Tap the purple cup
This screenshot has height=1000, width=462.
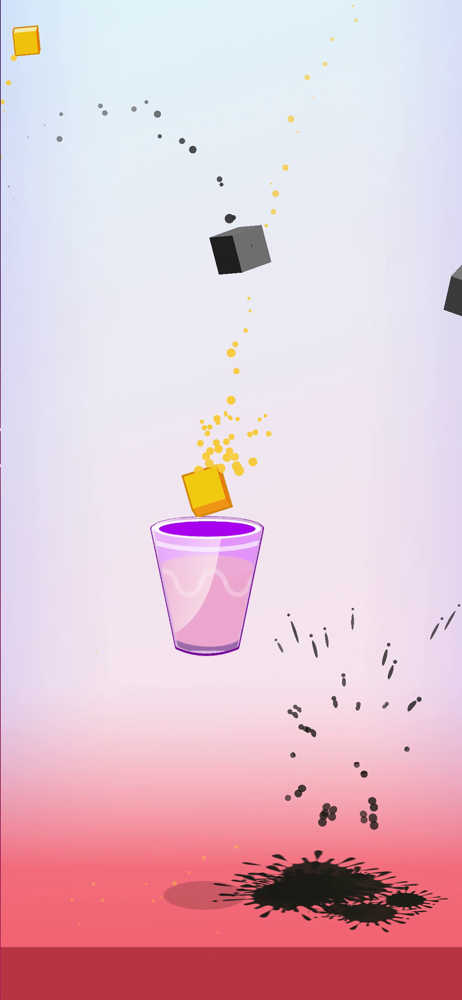[207, 586]
